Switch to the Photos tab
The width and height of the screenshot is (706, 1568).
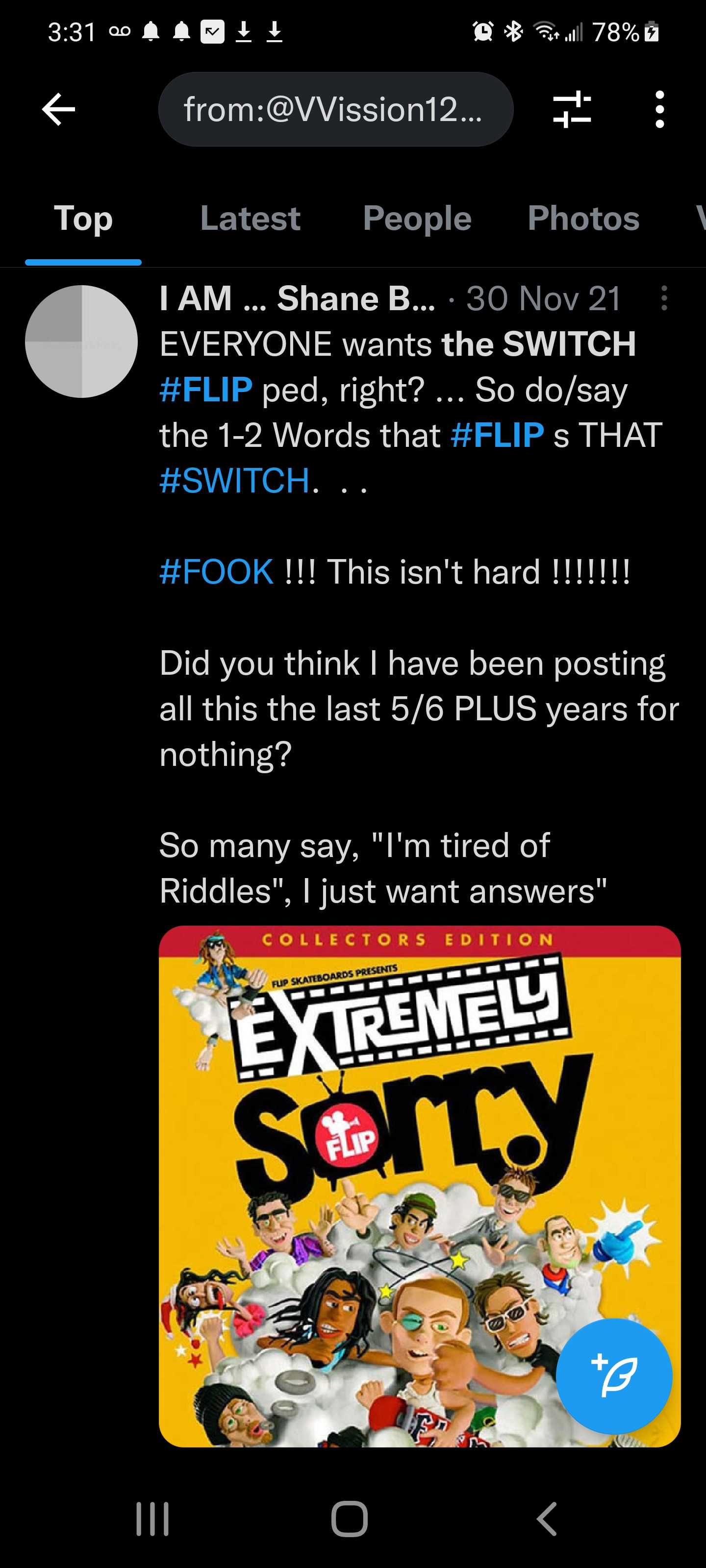[583, 219]
